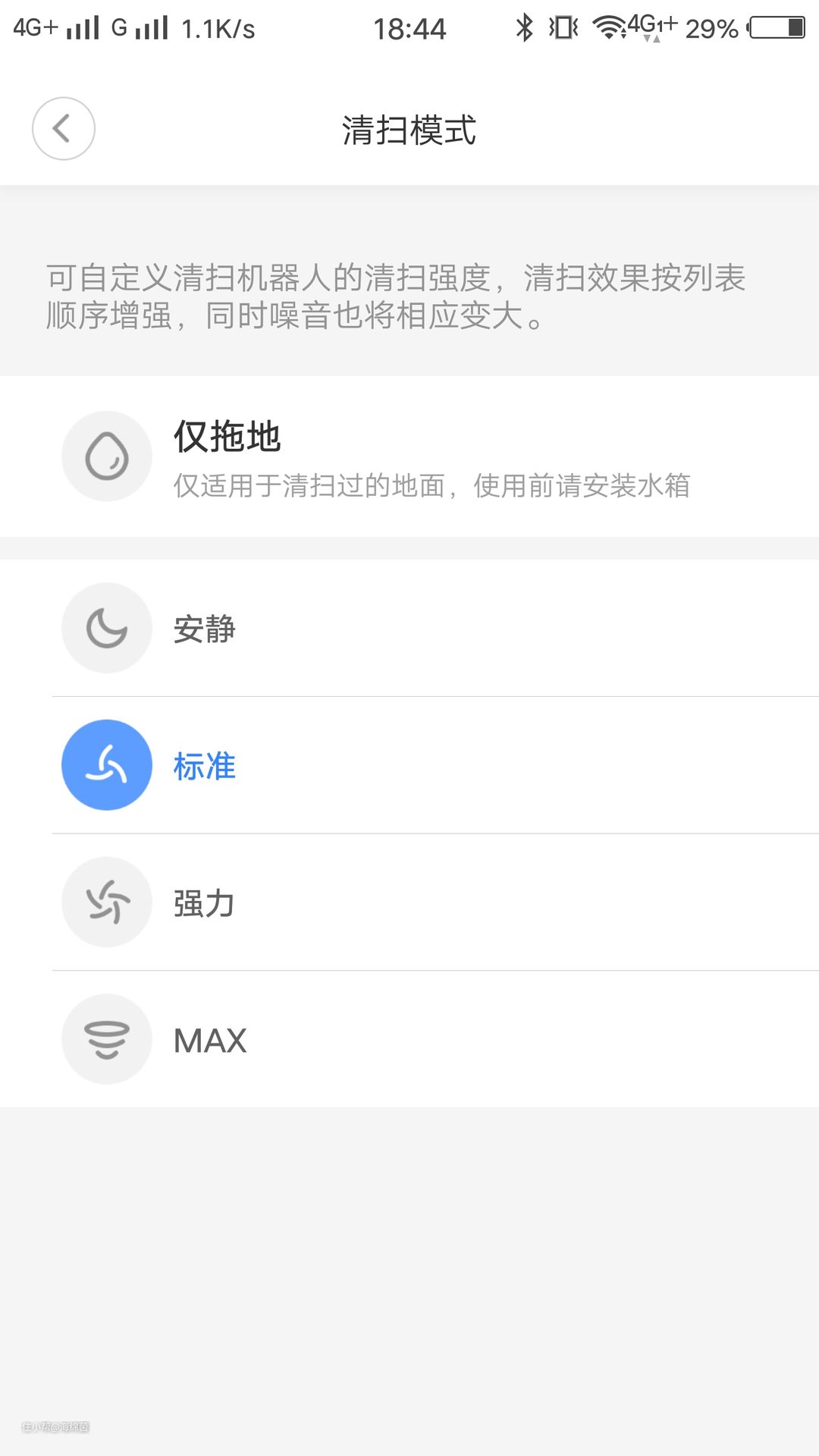
Task: Select the 仅拖地 mop-only mode
Action: [x=409, y=457]
